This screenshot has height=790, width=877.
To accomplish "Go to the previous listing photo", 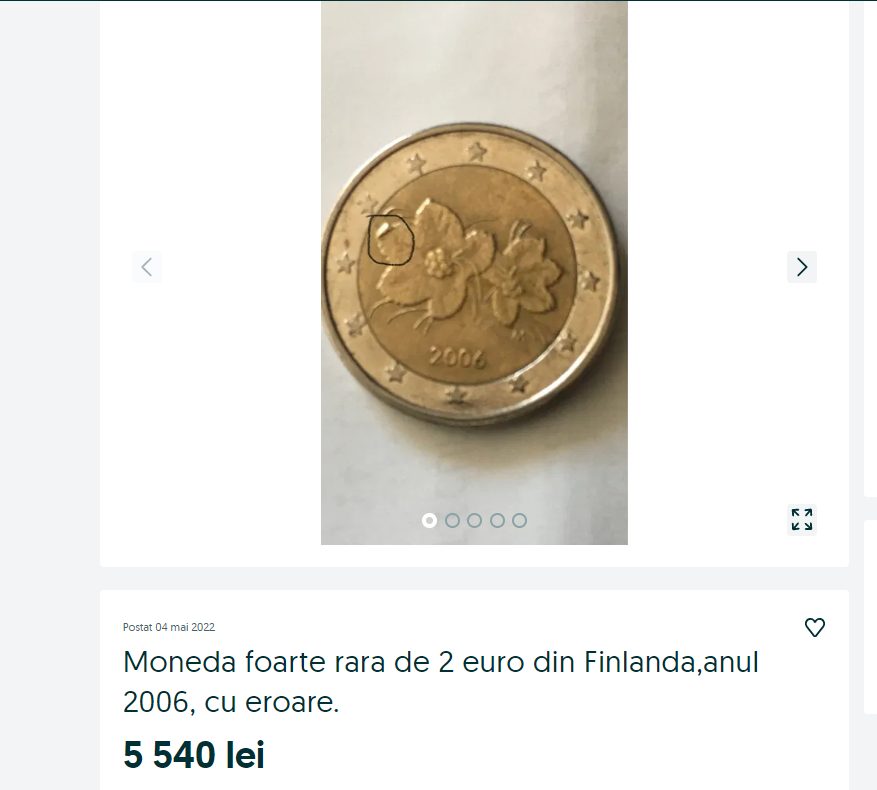I will [x=147, y=267].
